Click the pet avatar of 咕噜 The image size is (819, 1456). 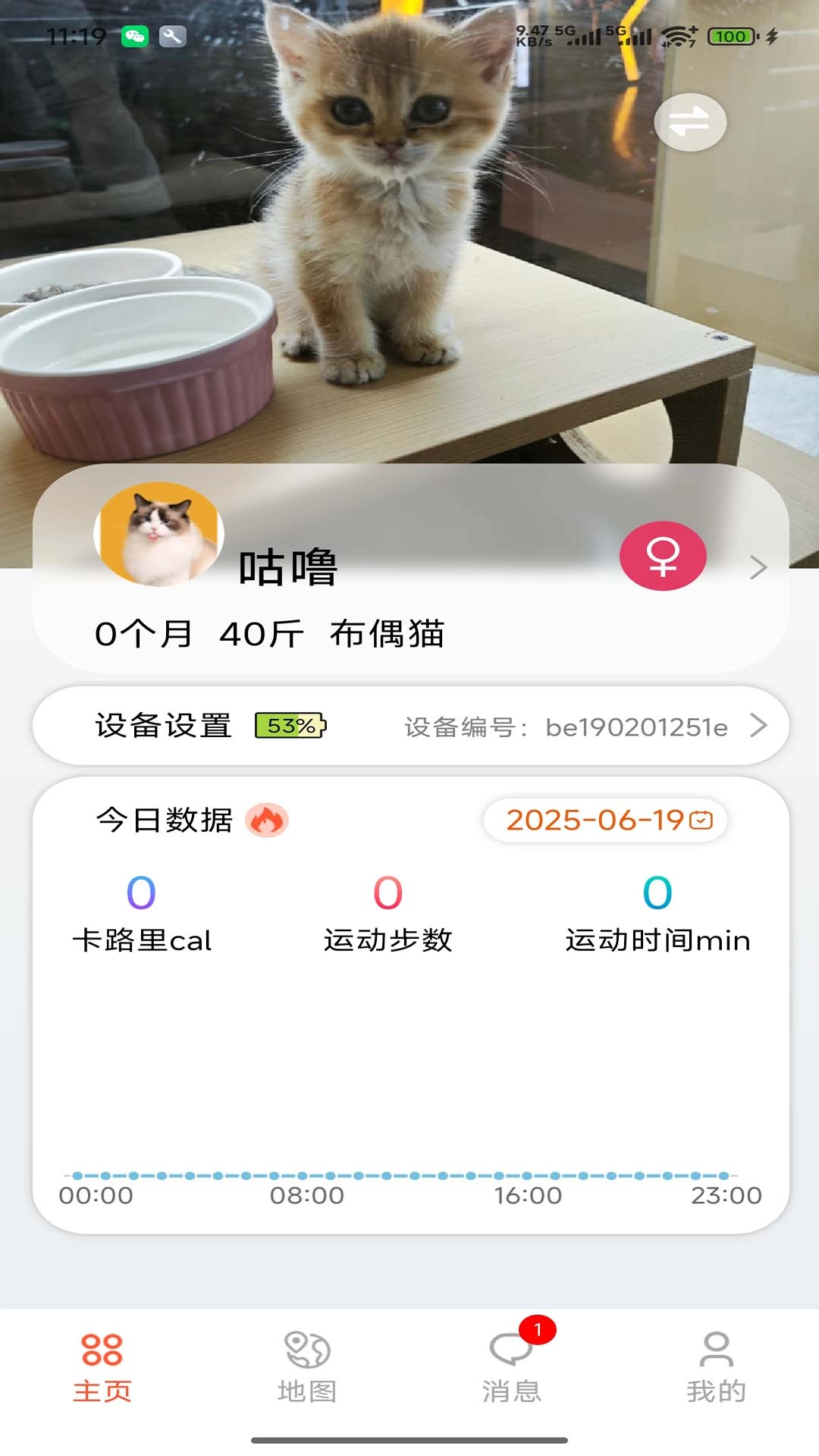[158, 533]
